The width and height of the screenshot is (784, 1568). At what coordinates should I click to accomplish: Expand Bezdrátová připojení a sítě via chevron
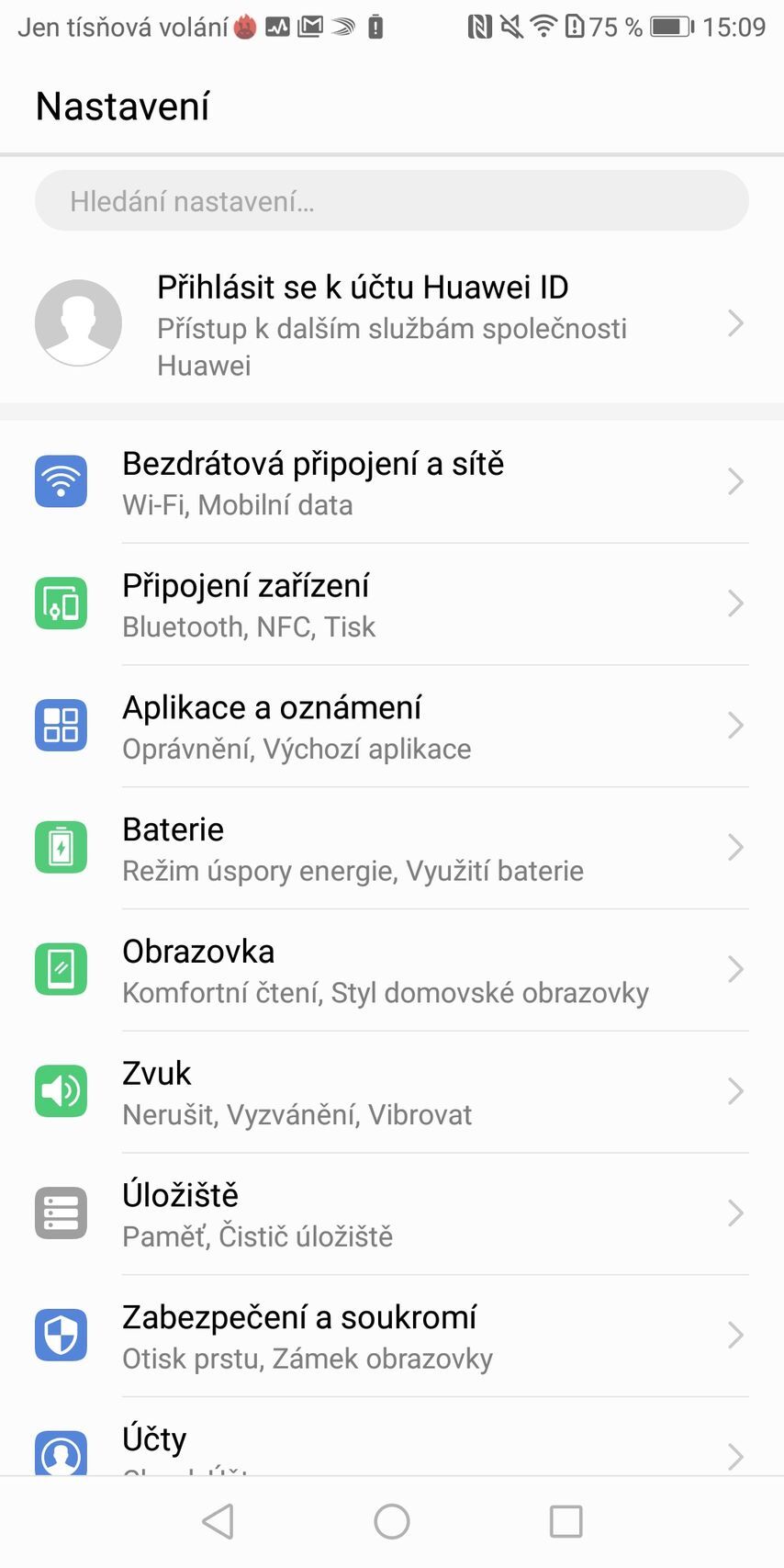click(x=734, y=480)
